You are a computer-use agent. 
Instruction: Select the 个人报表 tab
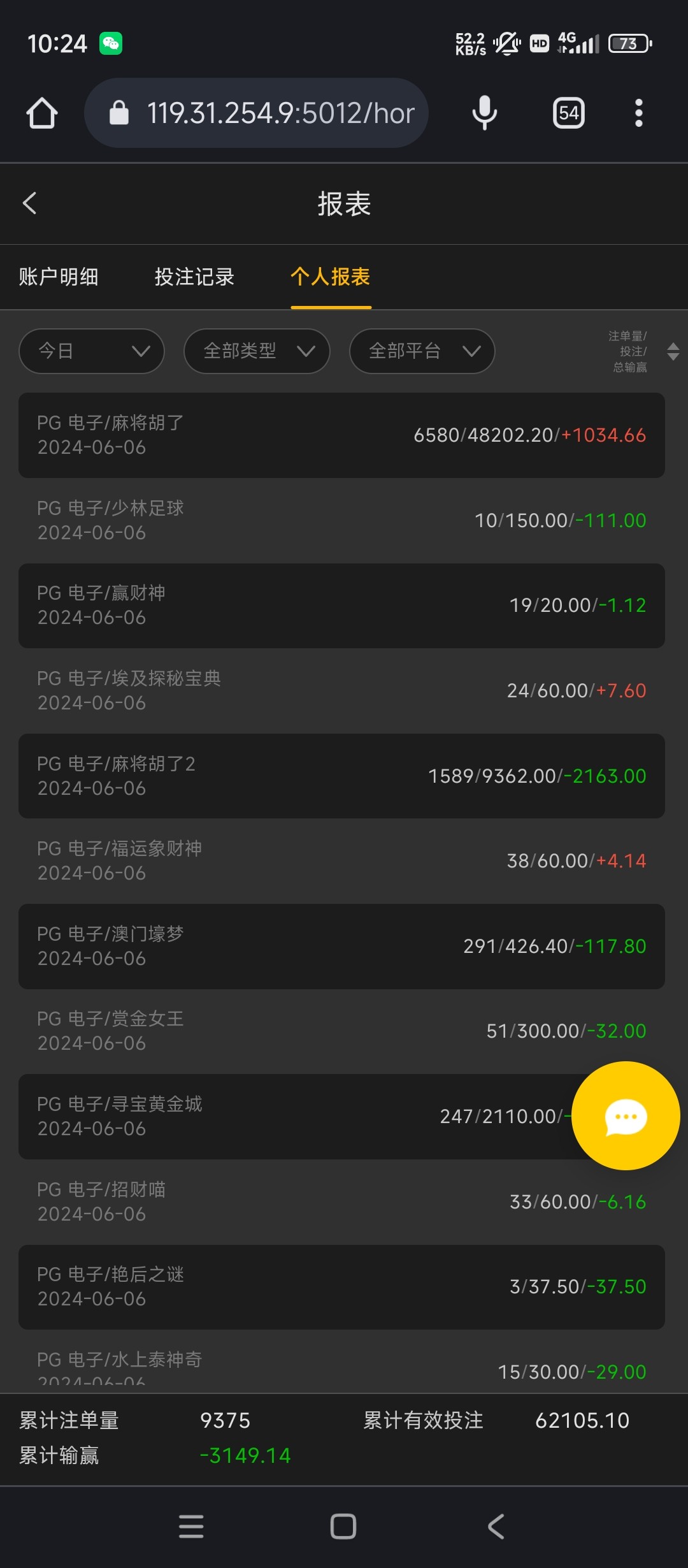[x=331, y=277]
